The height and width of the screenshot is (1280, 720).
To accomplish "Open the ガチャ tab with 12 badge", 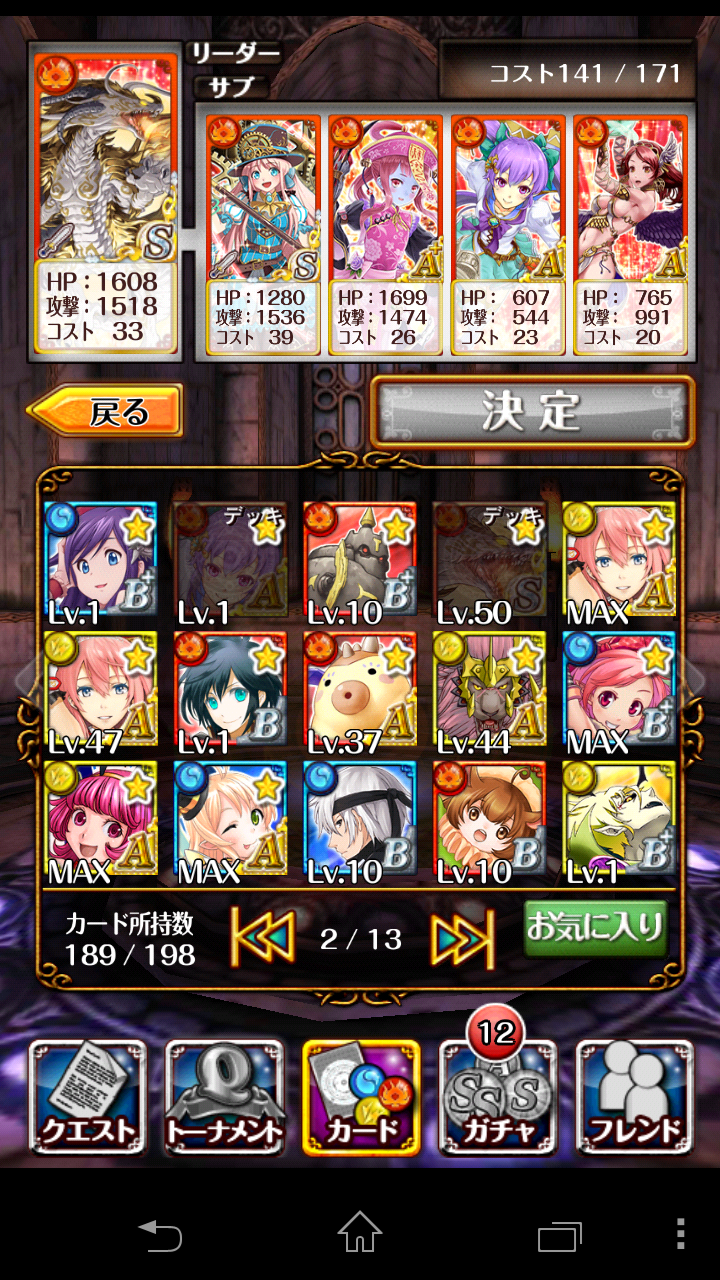I will (x=497, y=1097).
